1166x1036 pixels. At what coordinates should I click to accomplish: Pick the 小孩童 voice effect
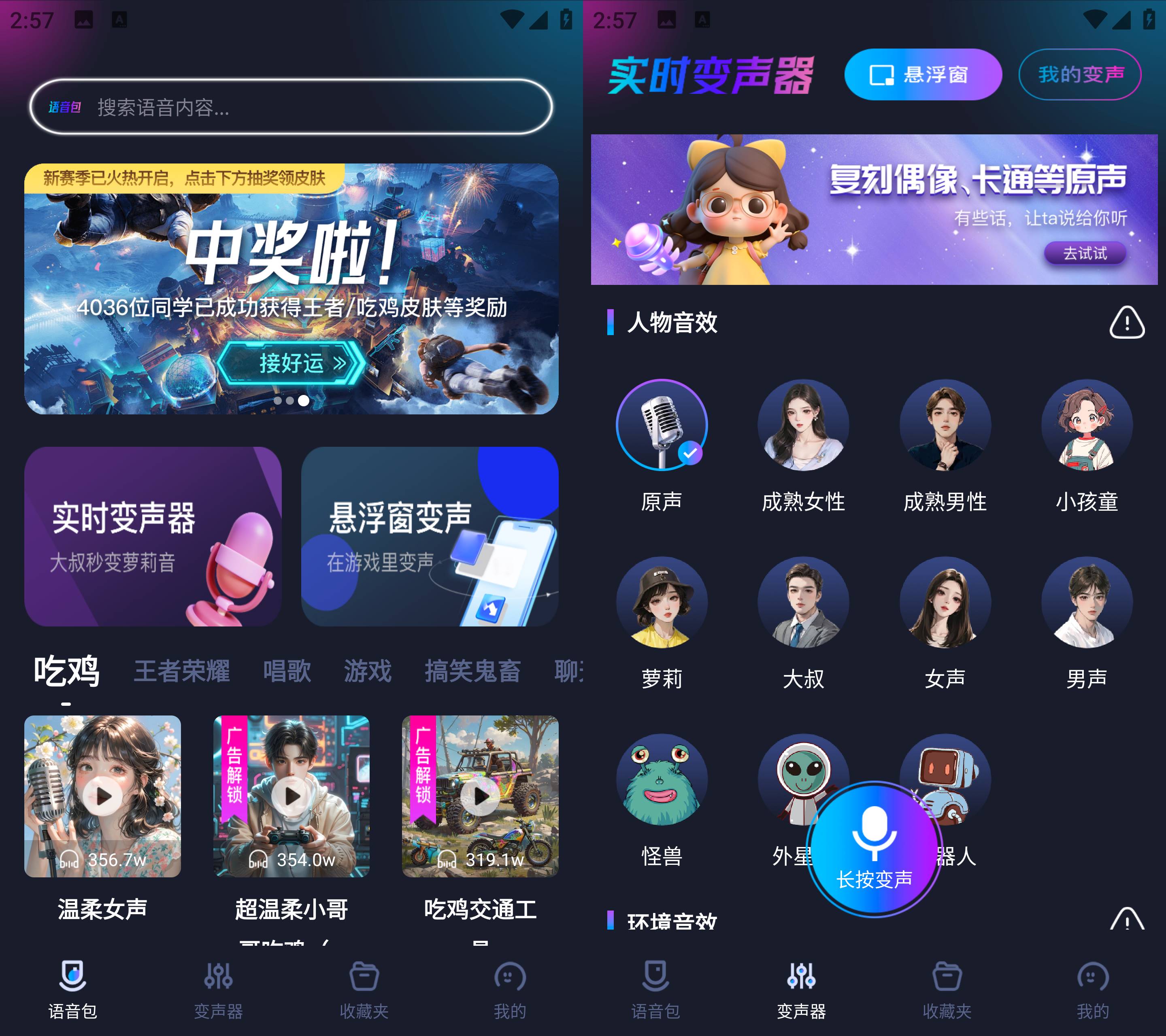[x=1087, y=425]
